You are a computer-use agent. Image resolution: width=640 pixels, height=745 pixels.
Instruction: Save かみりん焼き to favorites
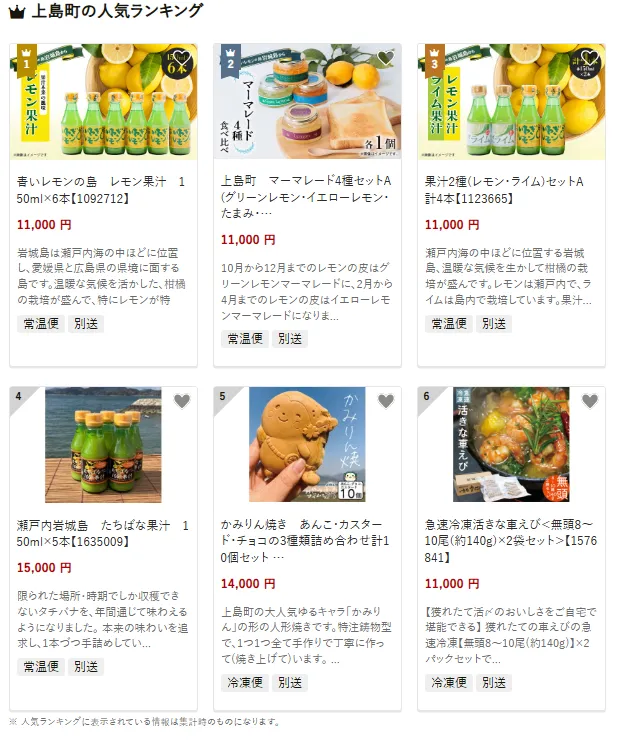[x=385, y=401]
